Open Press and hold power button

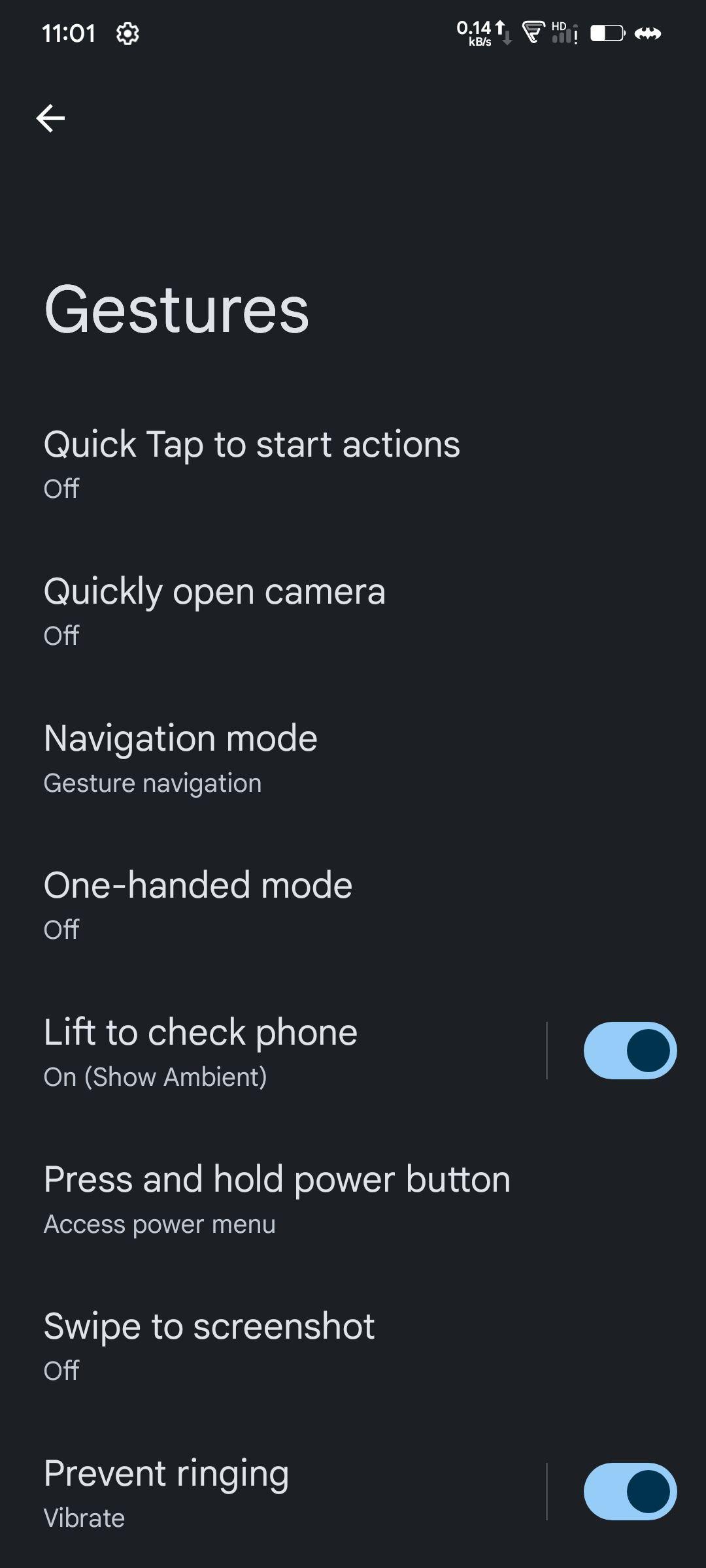pos(277,1198)
